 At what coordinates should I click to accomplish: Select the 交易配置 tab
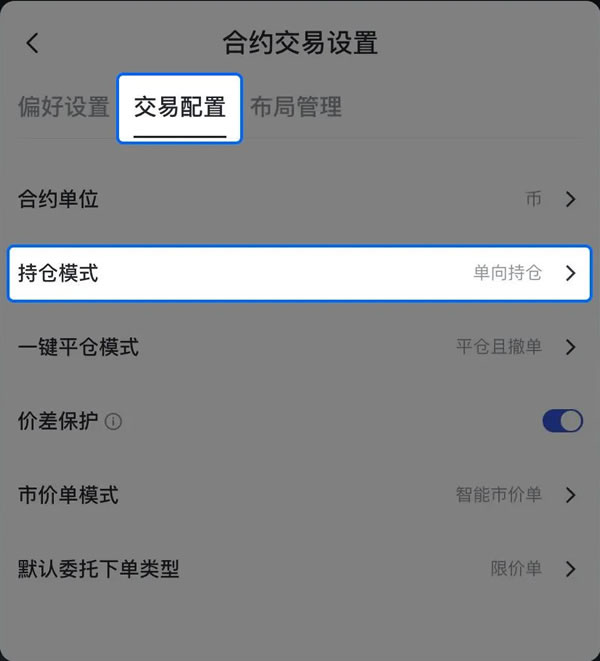(180, 107)
